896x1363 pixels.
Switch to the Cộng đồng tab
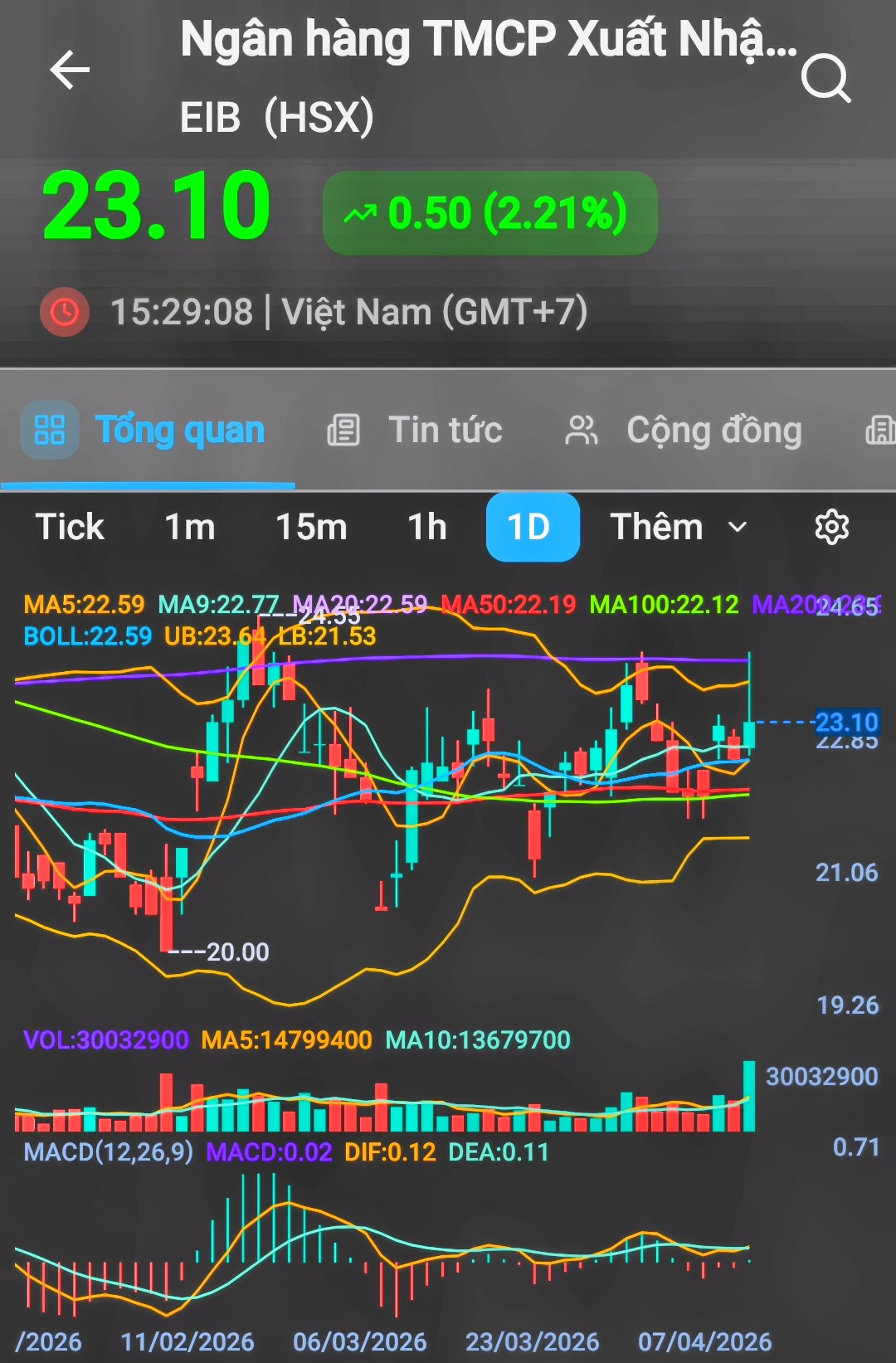coord(684,431)
